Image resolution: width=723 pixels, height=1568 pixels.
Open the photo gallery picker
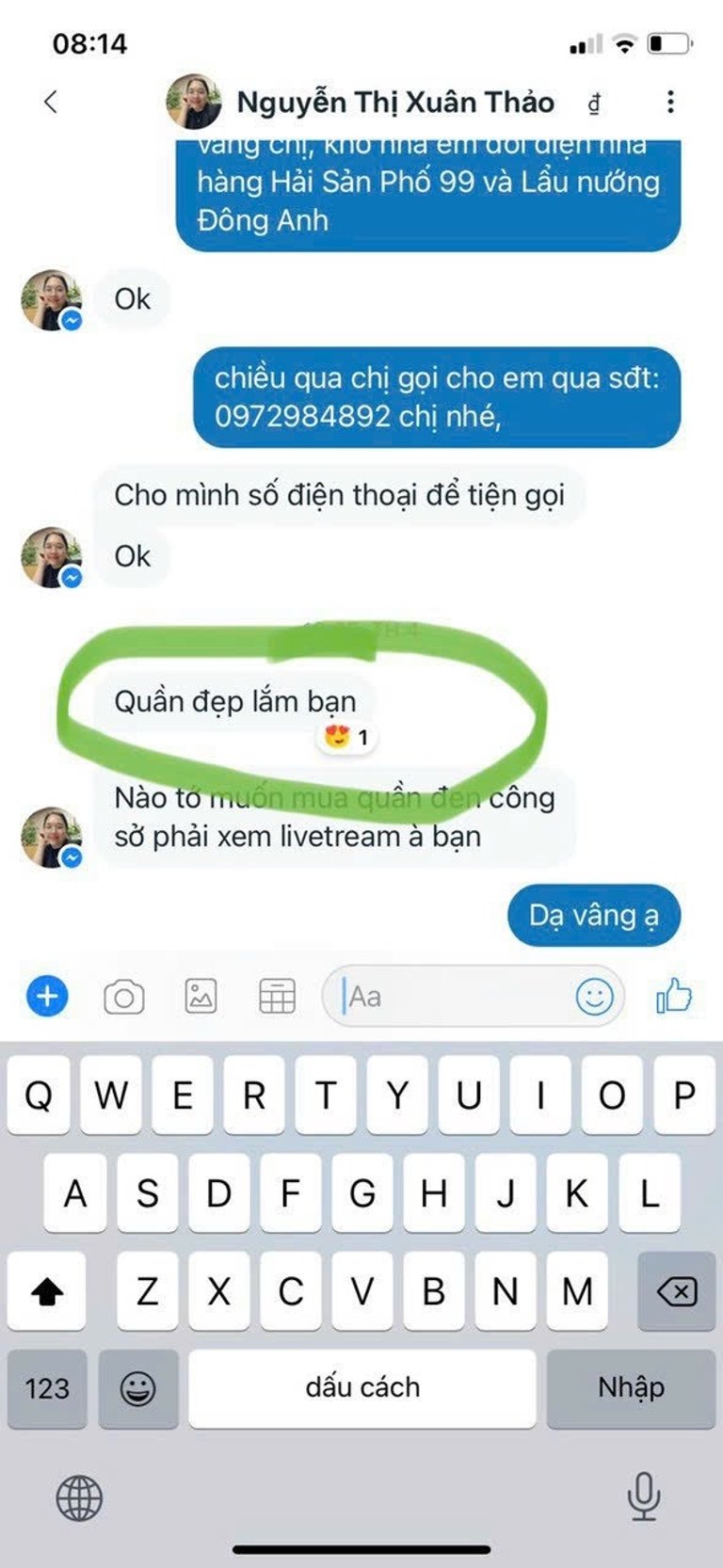coord(201,996)
